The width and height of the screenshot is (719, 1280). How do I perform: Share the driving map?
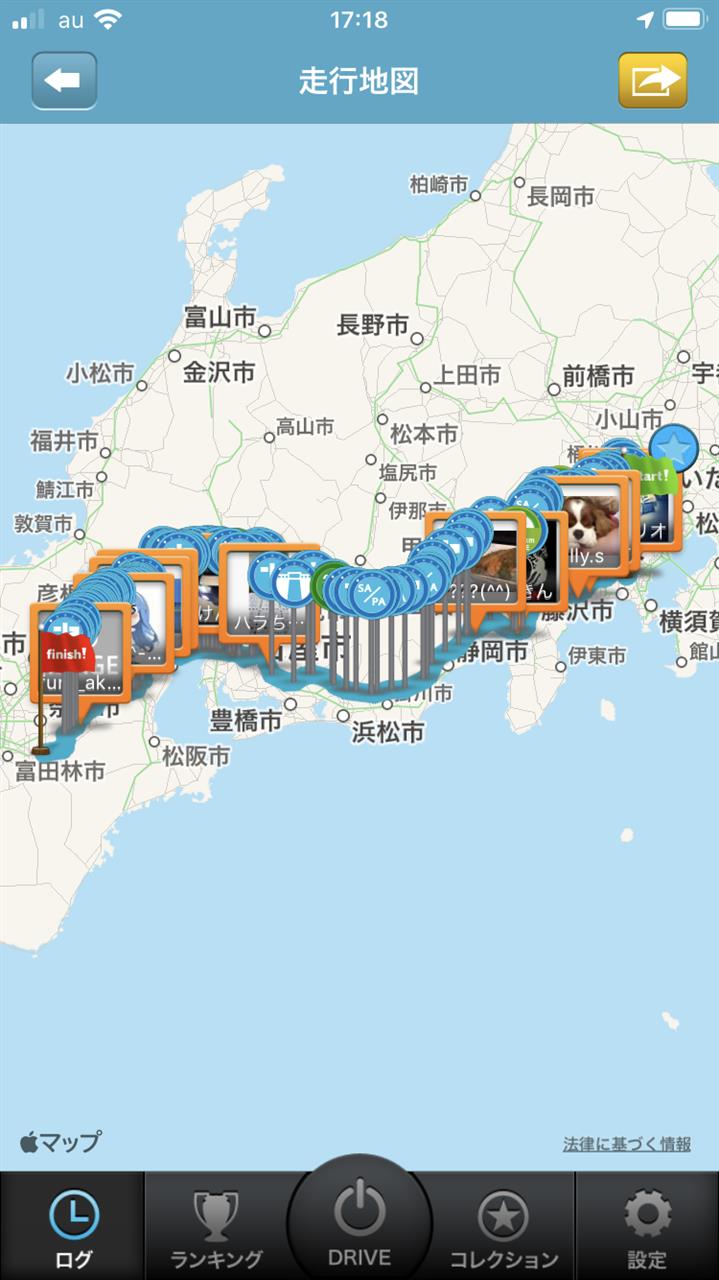point(653,80)
